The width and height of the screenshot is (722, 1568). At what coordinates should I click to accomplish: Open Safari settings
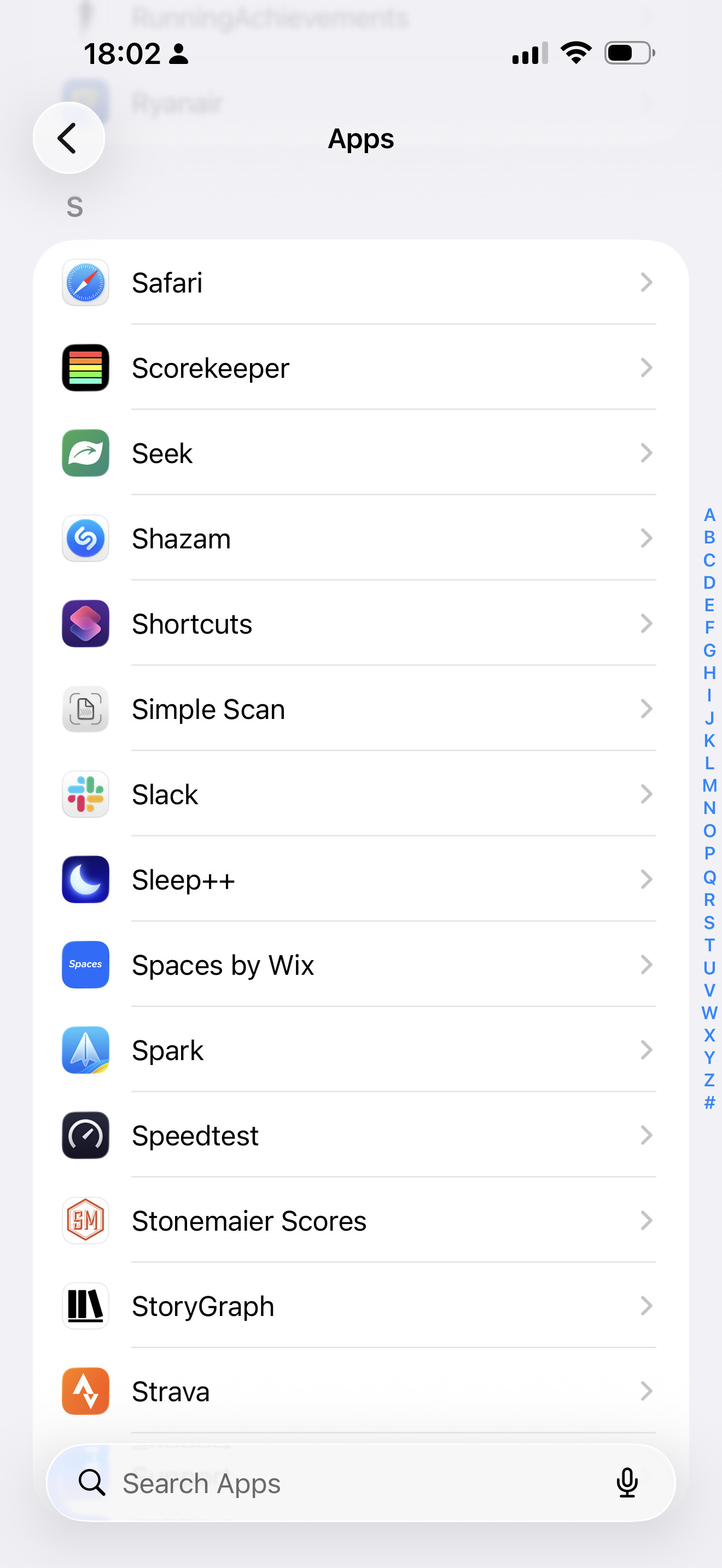tap(359, 283)
